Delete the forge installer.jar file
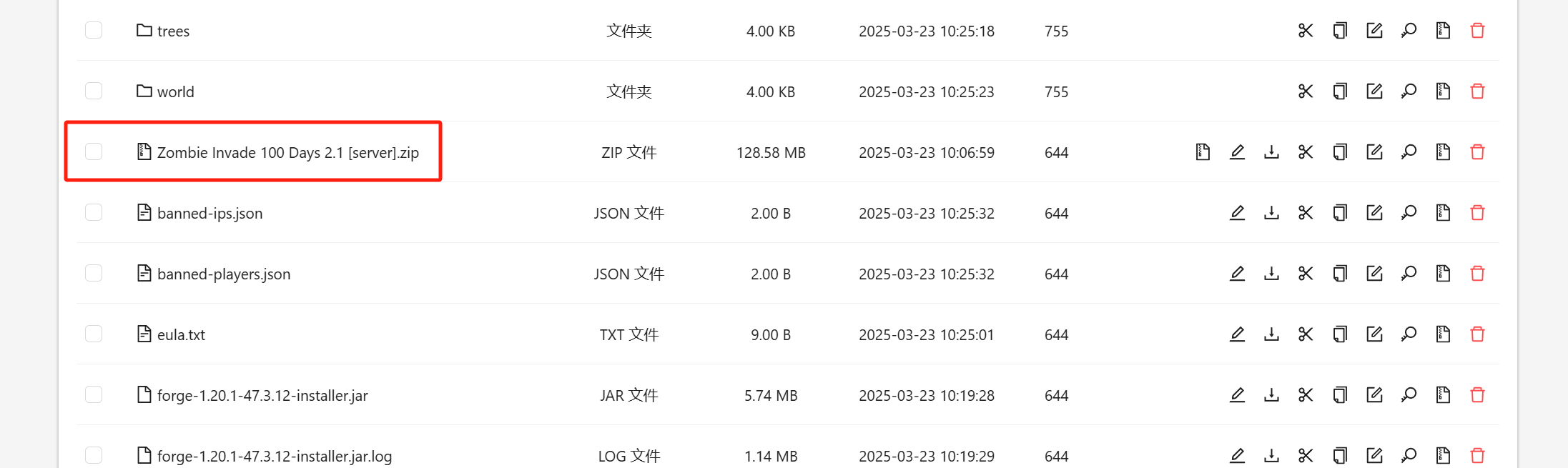This screenshot has height=468, width=1568. coord(1477,395)
